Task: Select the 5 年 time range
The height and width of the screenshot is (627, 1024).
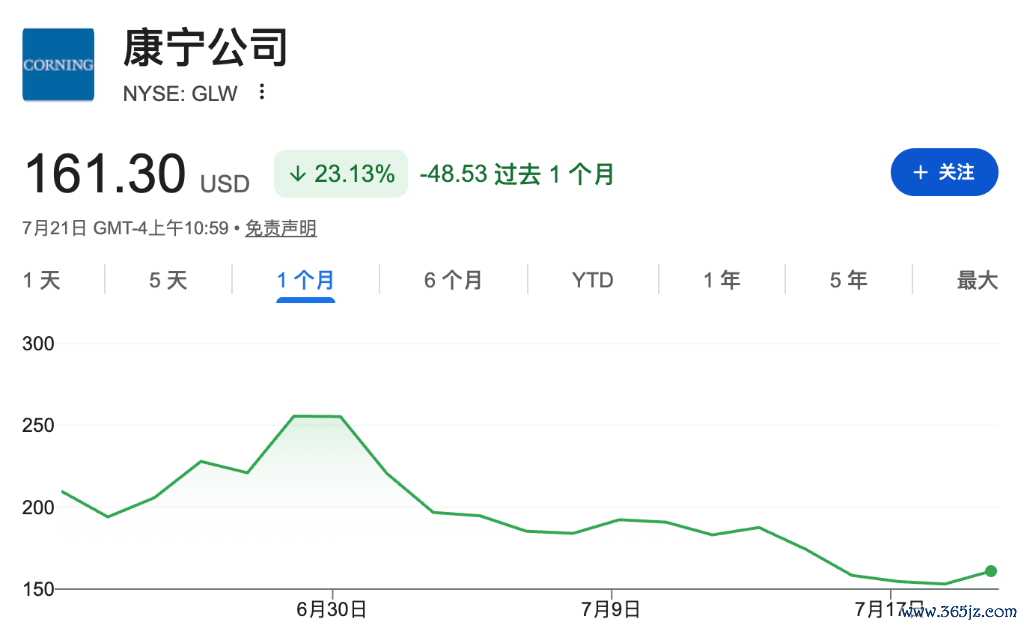Action: click(848, 280)
